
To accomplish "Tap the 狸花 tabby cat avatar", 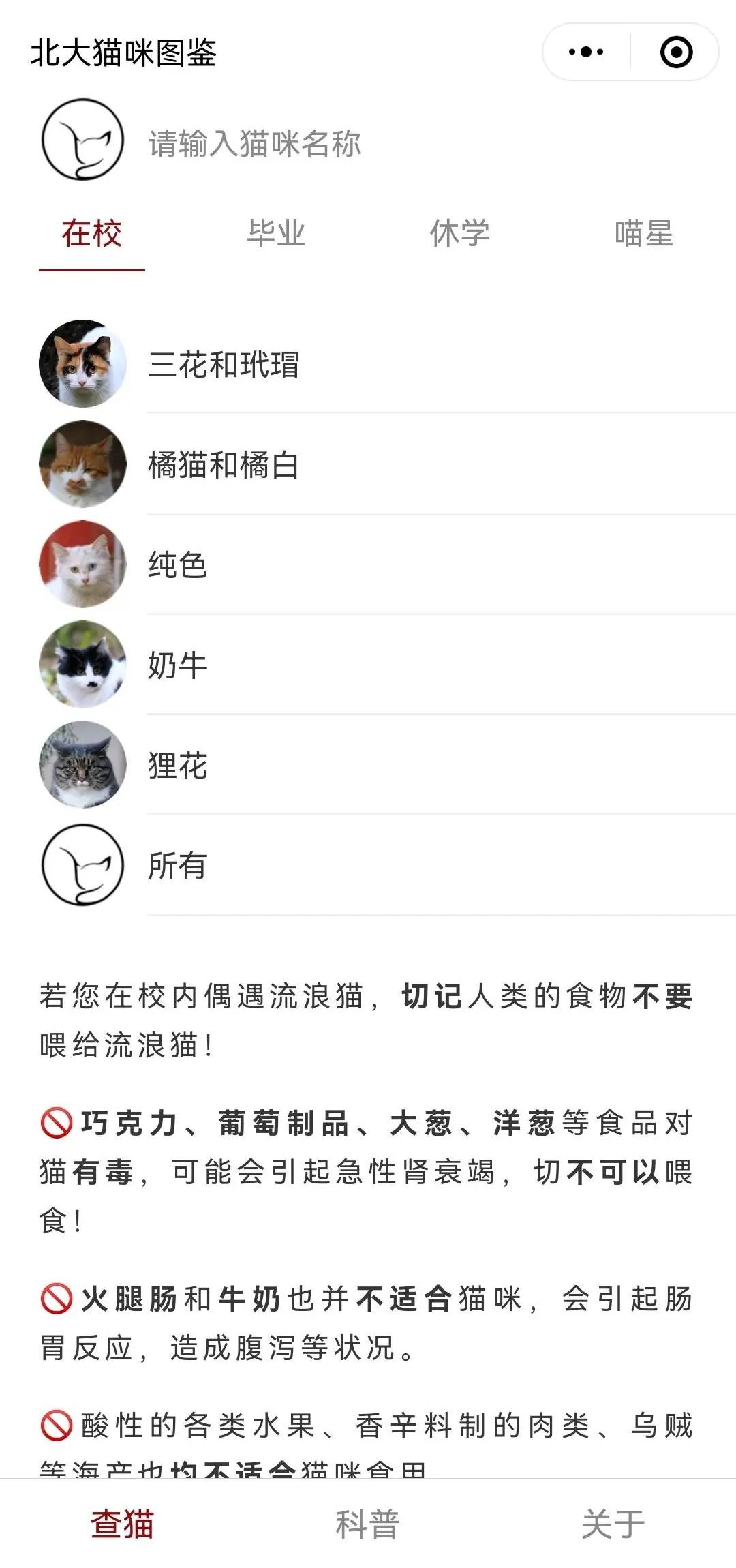I will point(83,765).
